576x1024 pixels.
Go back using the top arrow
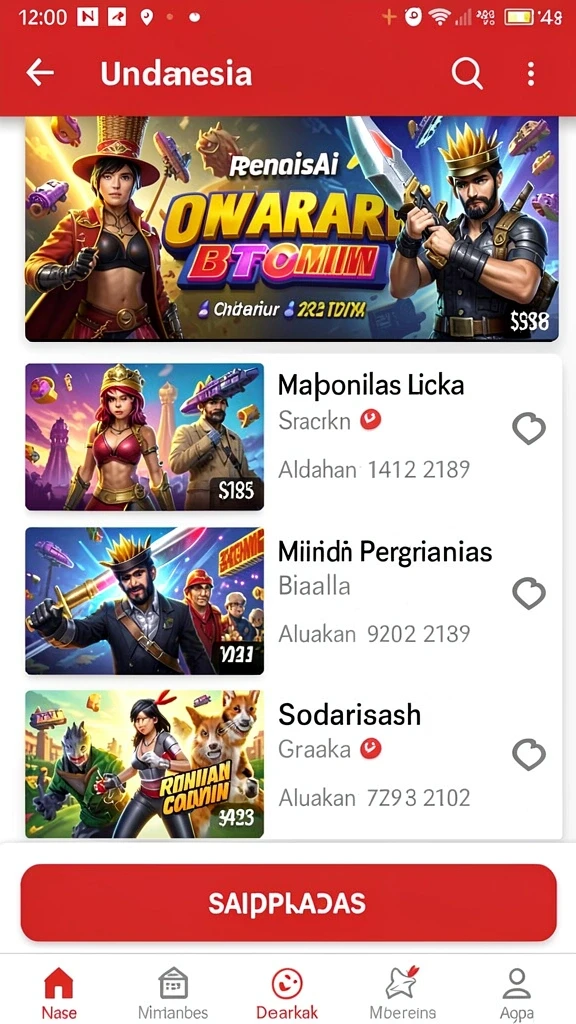pos(40,73)
